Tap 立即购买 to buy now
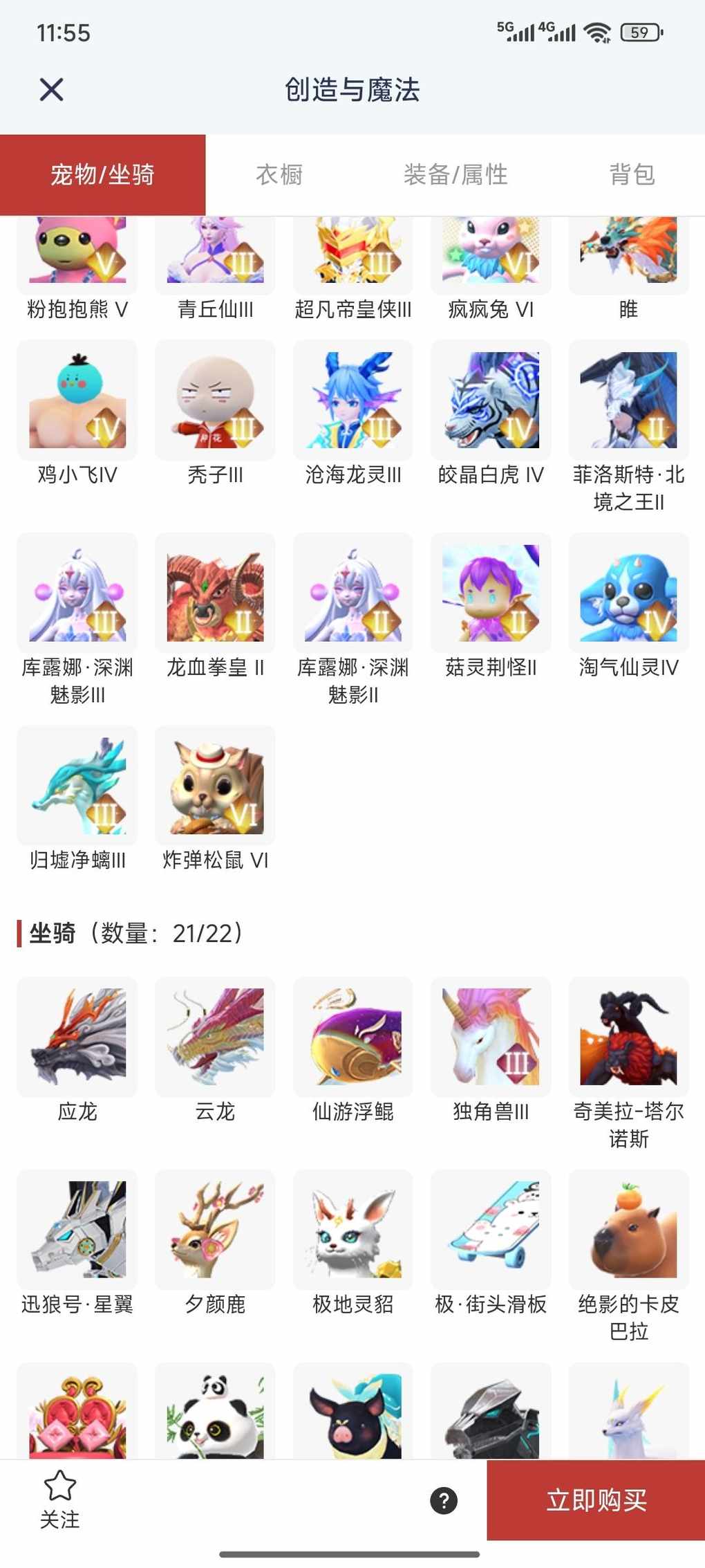 [x=596, y=1500]
